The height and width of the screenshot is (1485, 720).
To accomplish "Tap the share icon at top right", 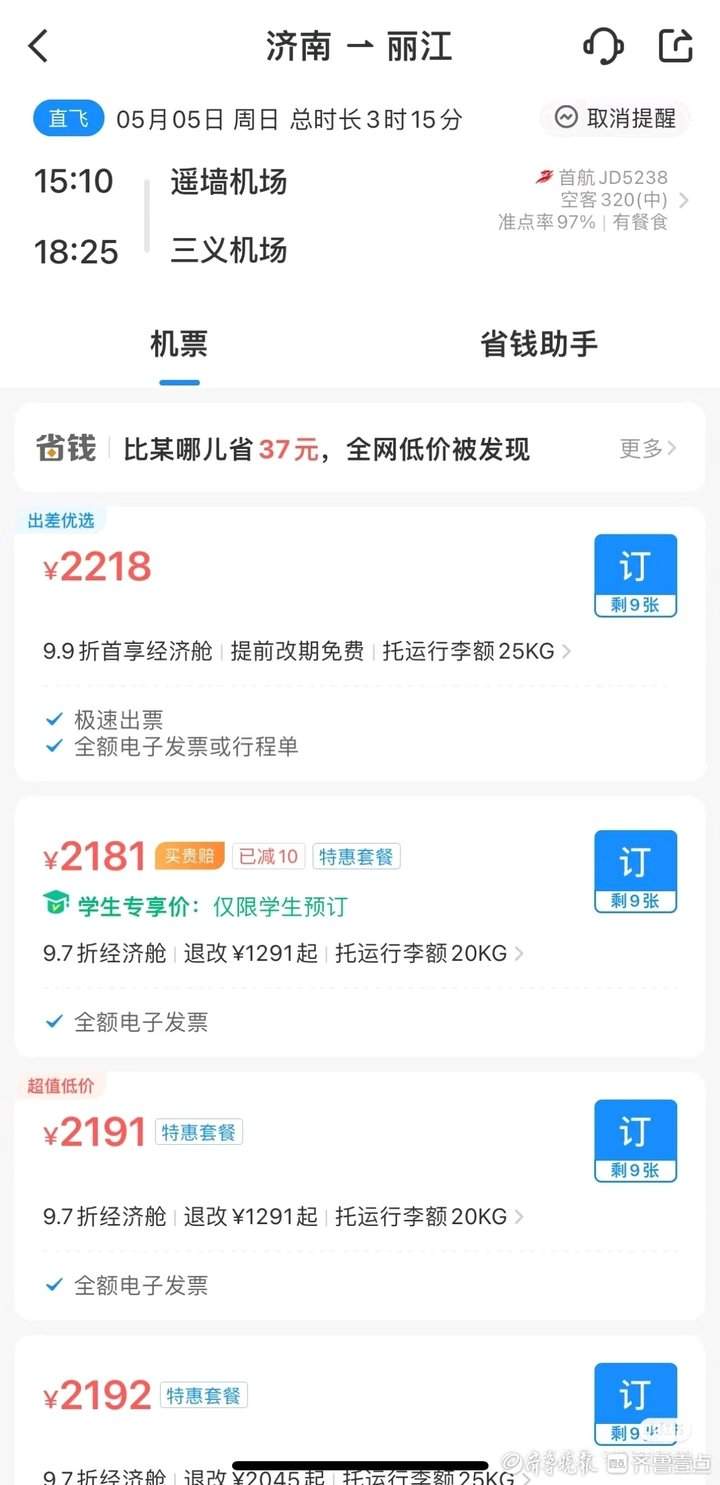I will [676, 45].
